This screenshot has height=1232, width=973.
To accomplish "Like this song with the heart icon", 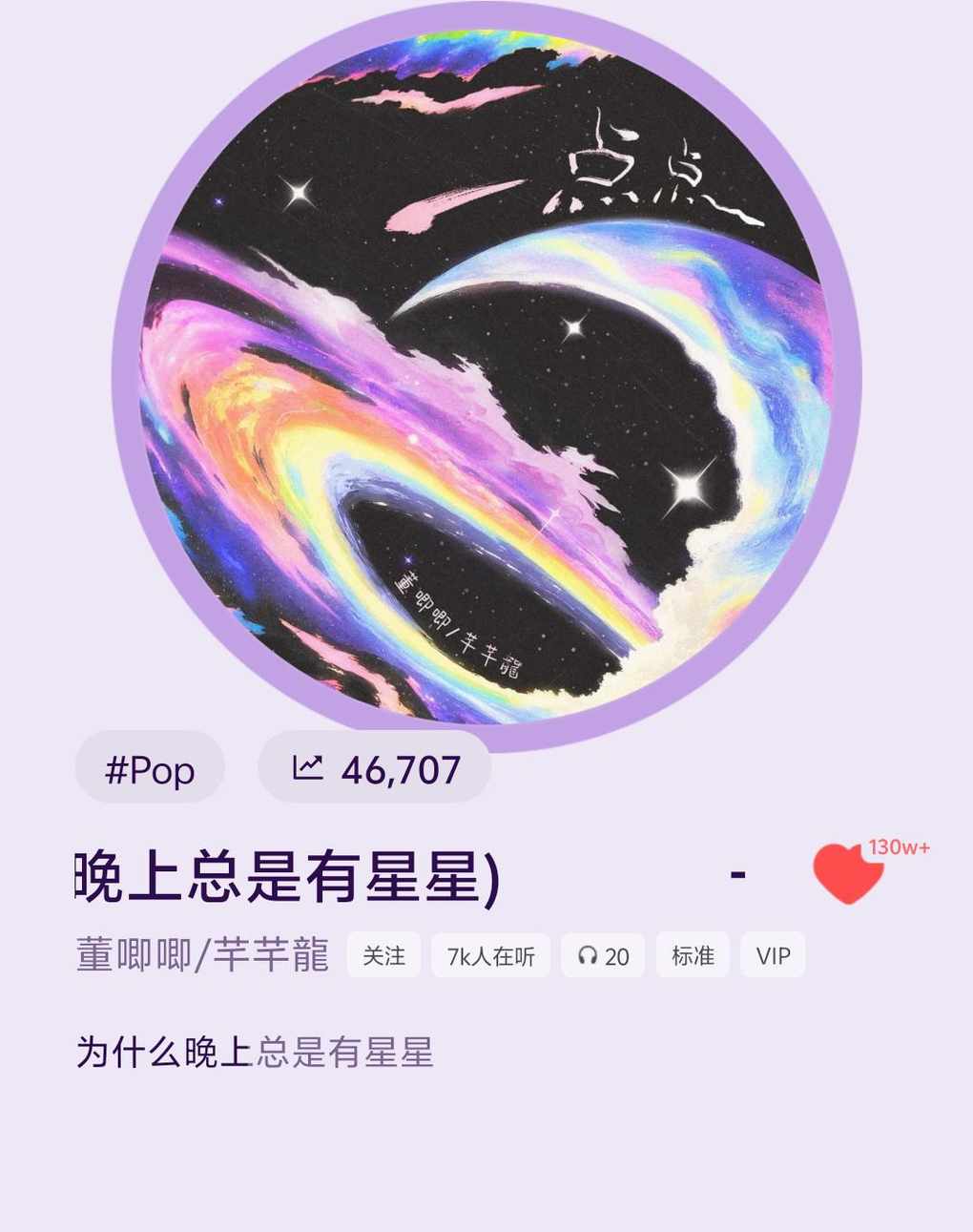I will pyautogui.click(x=846, y=872).
